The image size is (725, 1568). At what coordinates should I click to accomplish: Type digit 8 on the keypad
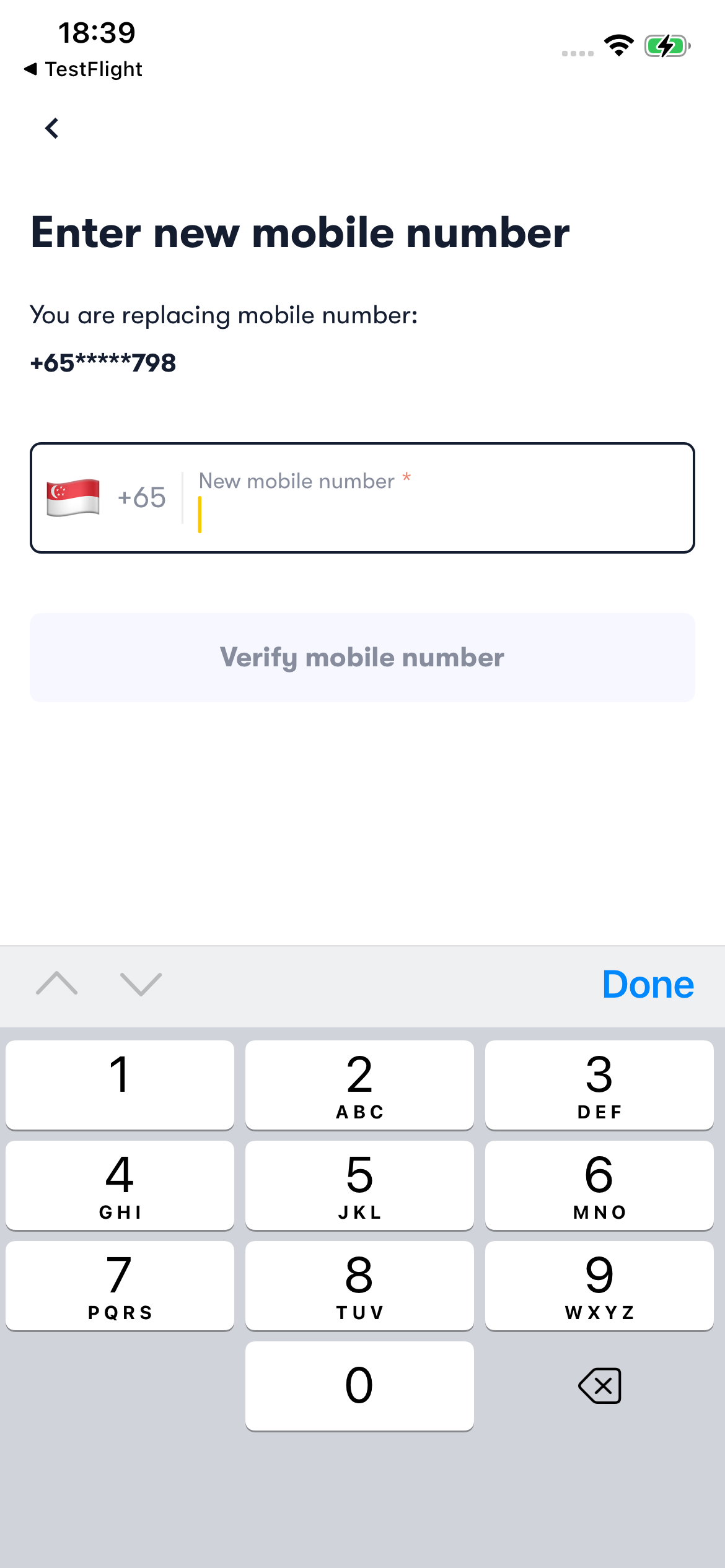359,1285
